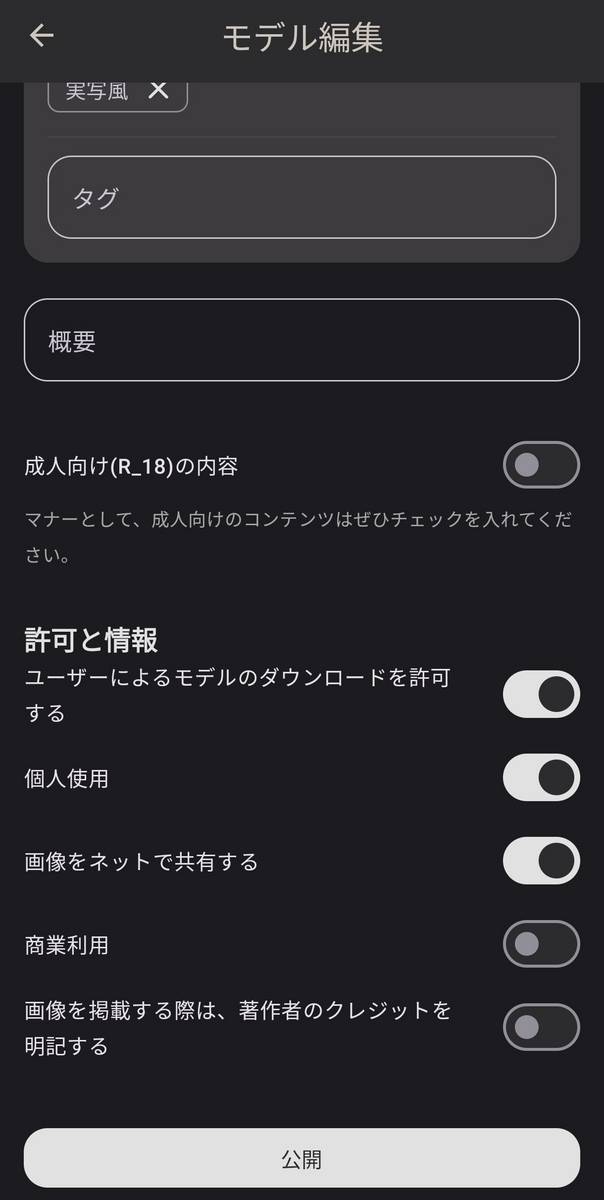This screenshot has height=1200, width=604.
Task: Disable ユーザーによるモデルのダウンロードを許可する
Action: click(540, 694)
